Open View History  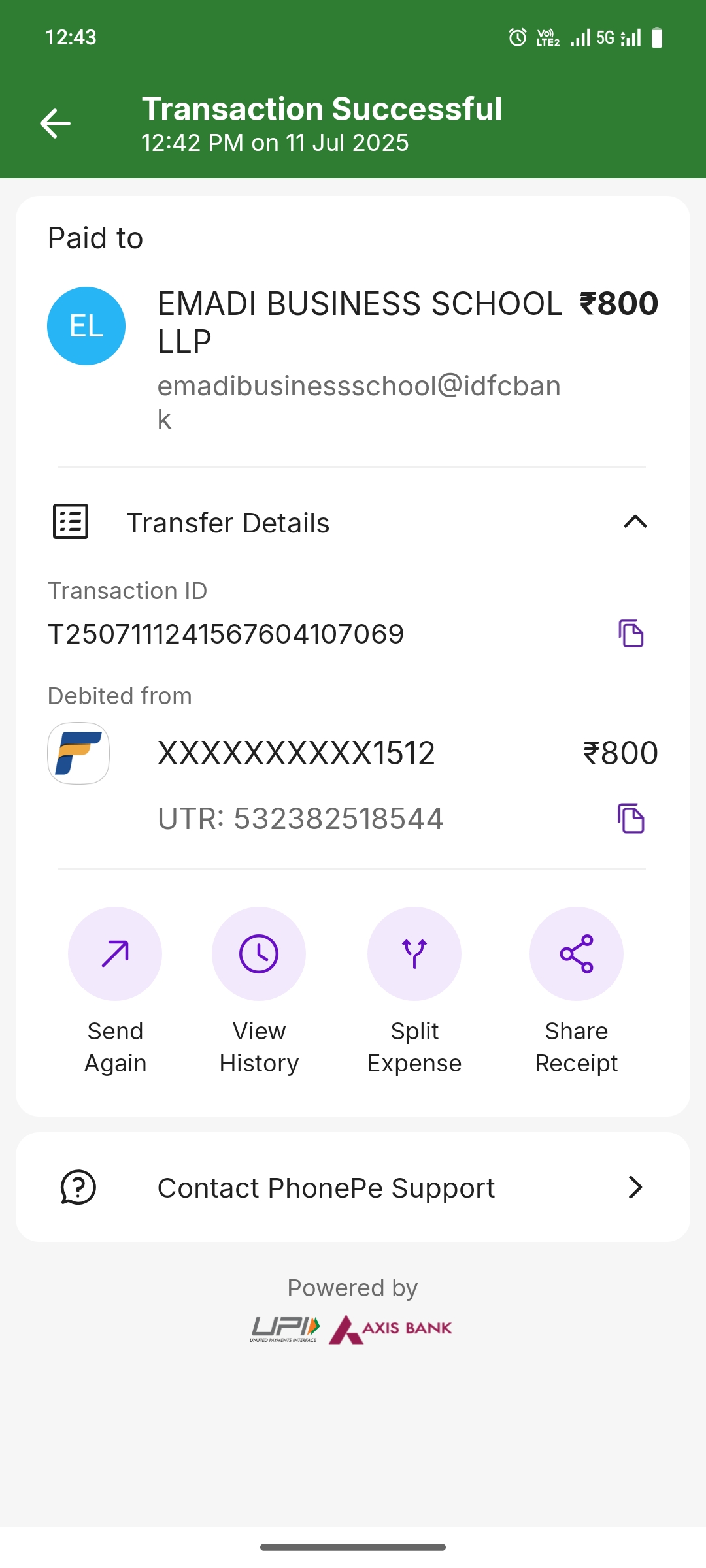tap(259, 954)
